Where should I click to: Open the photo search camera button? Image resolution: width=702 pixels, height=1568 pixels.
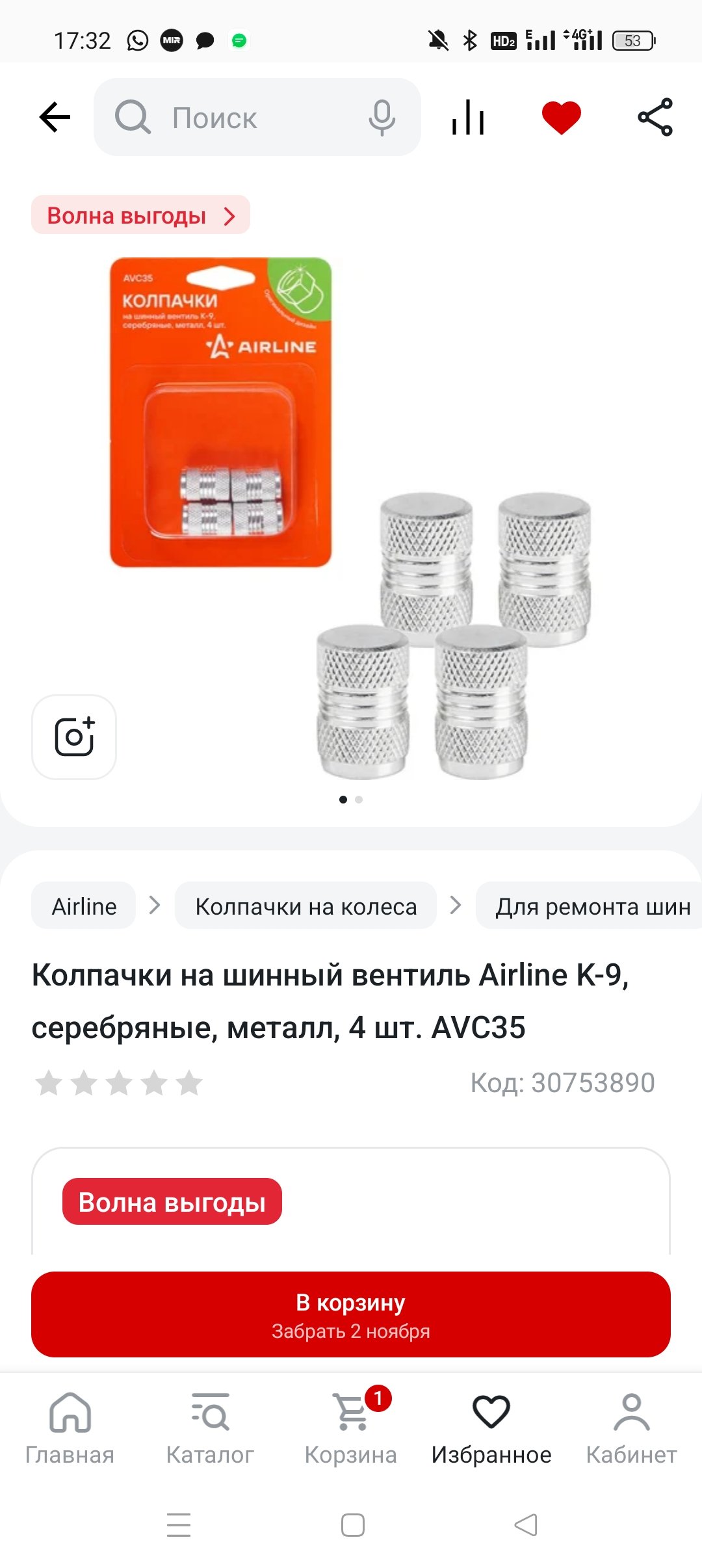coord(74,737)
